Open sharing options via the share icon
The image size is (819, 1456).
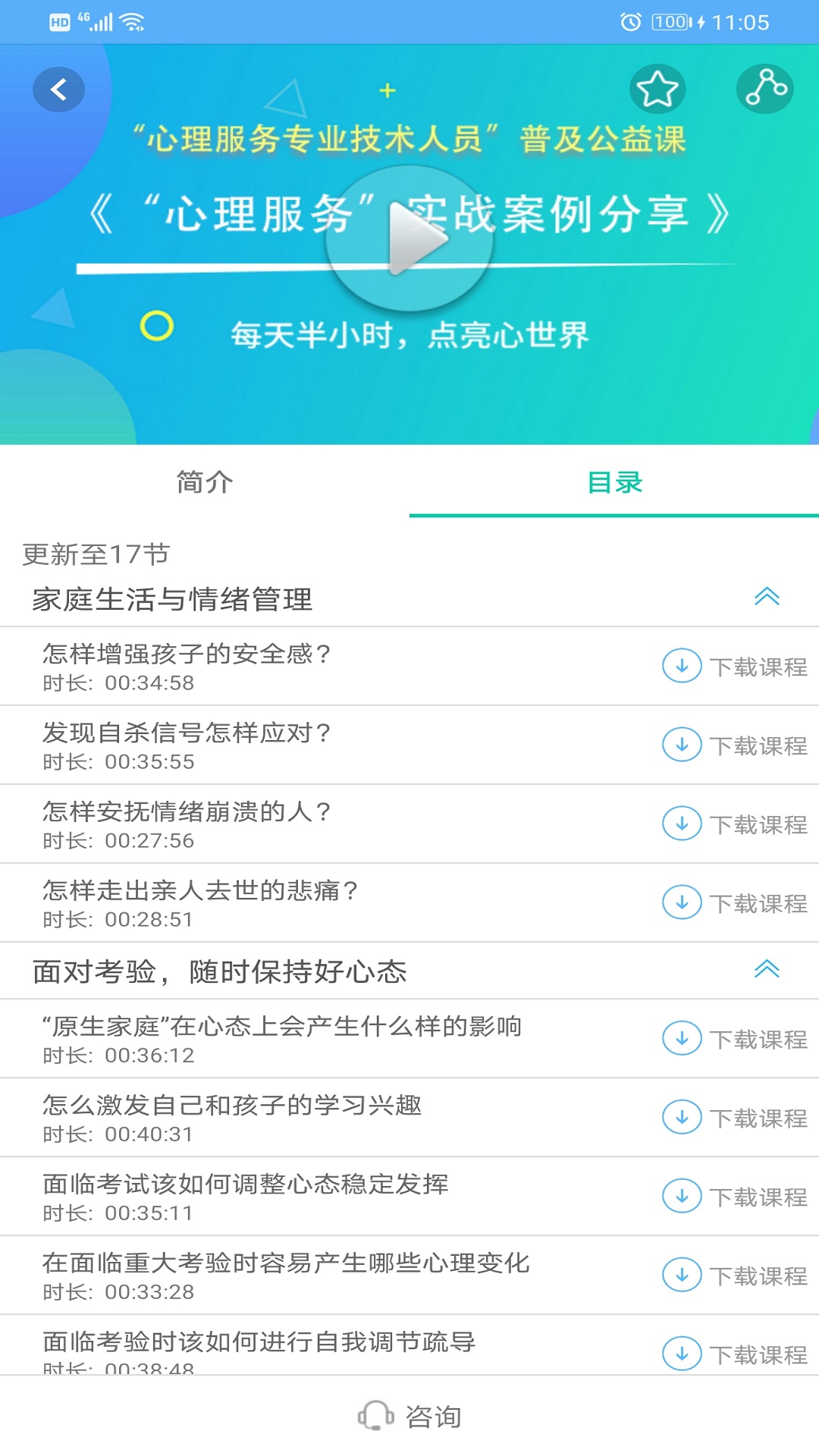[765, 88]
